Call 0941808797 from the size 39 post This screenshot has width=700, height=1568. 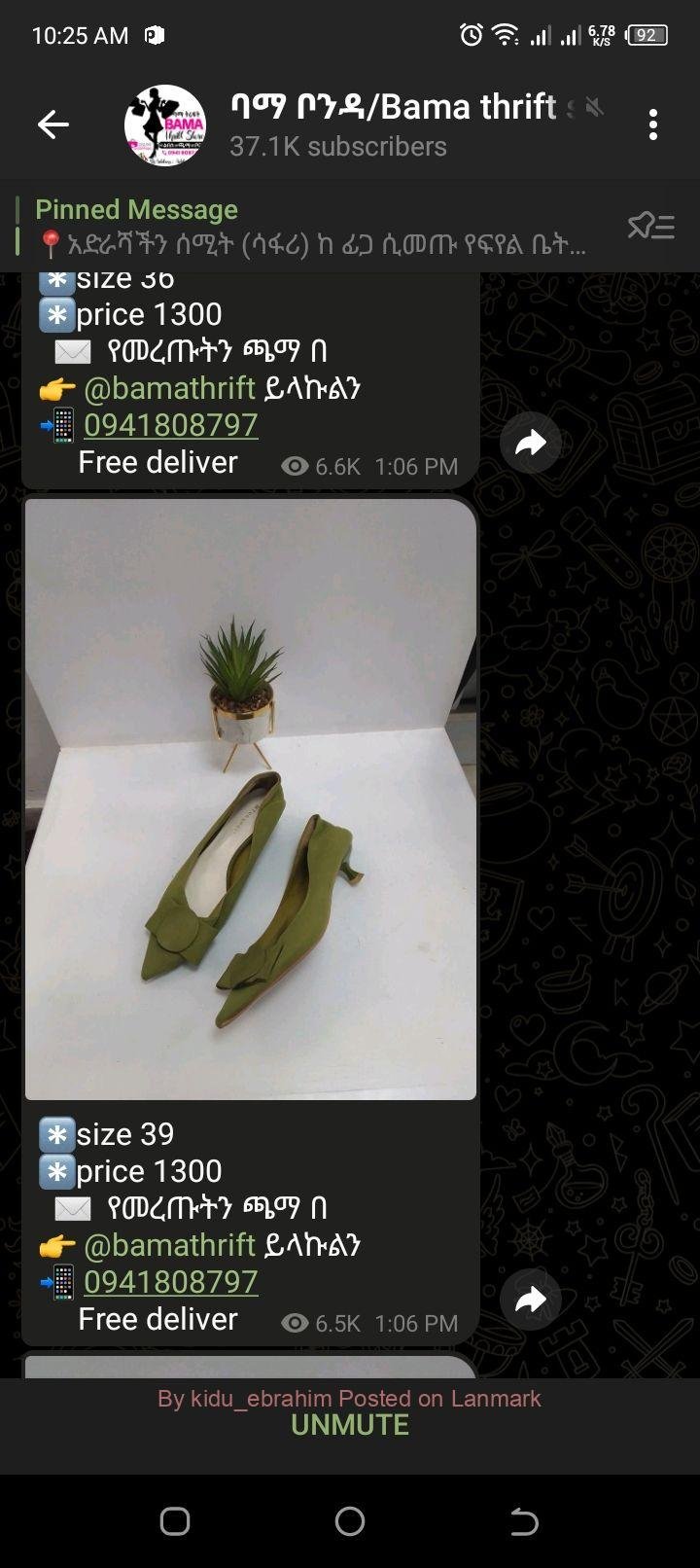click(171, 1282)
